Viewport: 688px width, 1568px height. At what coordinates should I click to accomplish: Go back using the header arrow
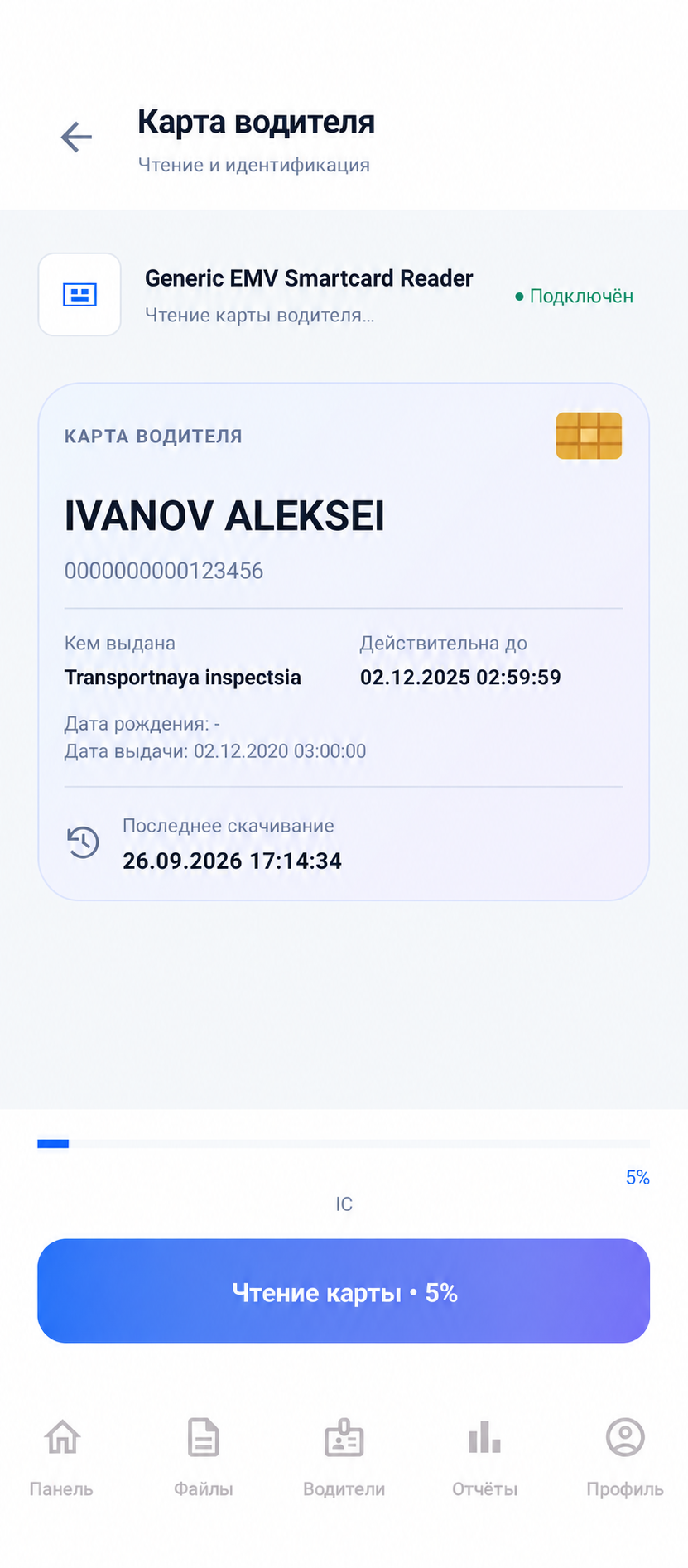[76, 138]
